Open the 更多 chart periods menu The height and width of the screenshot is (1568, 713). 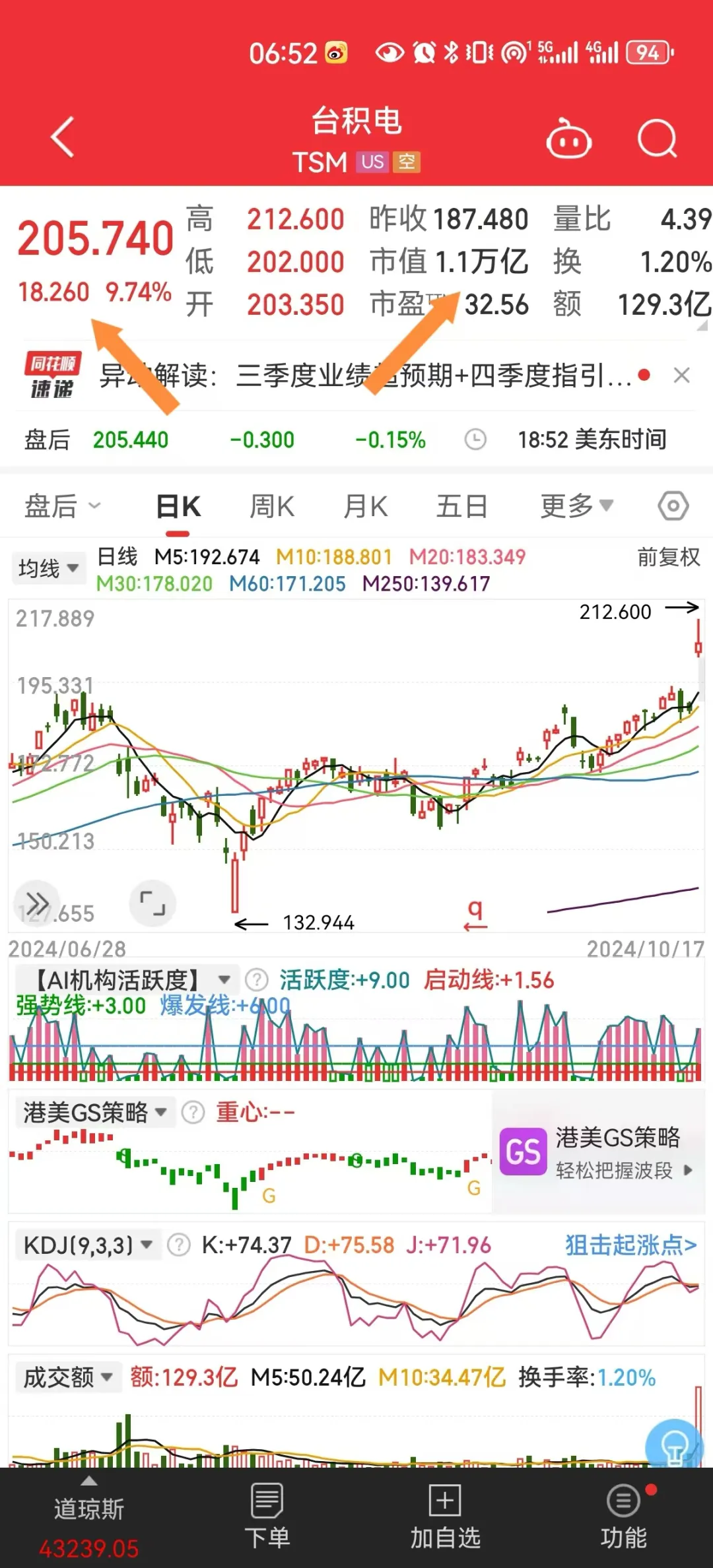pos(577,506)
